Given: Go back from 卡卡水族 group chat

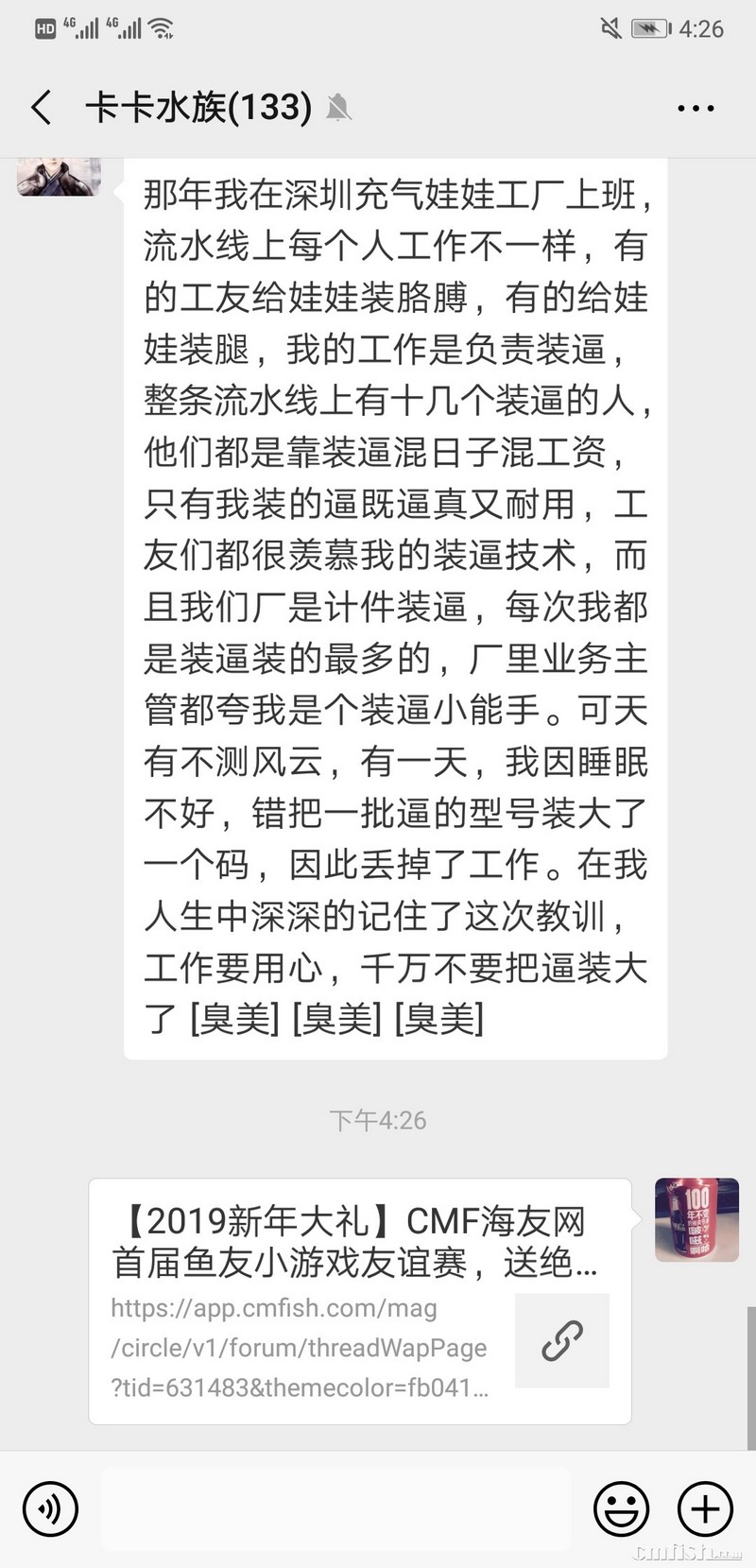Looking at the screenshot, I should [42, 108].
